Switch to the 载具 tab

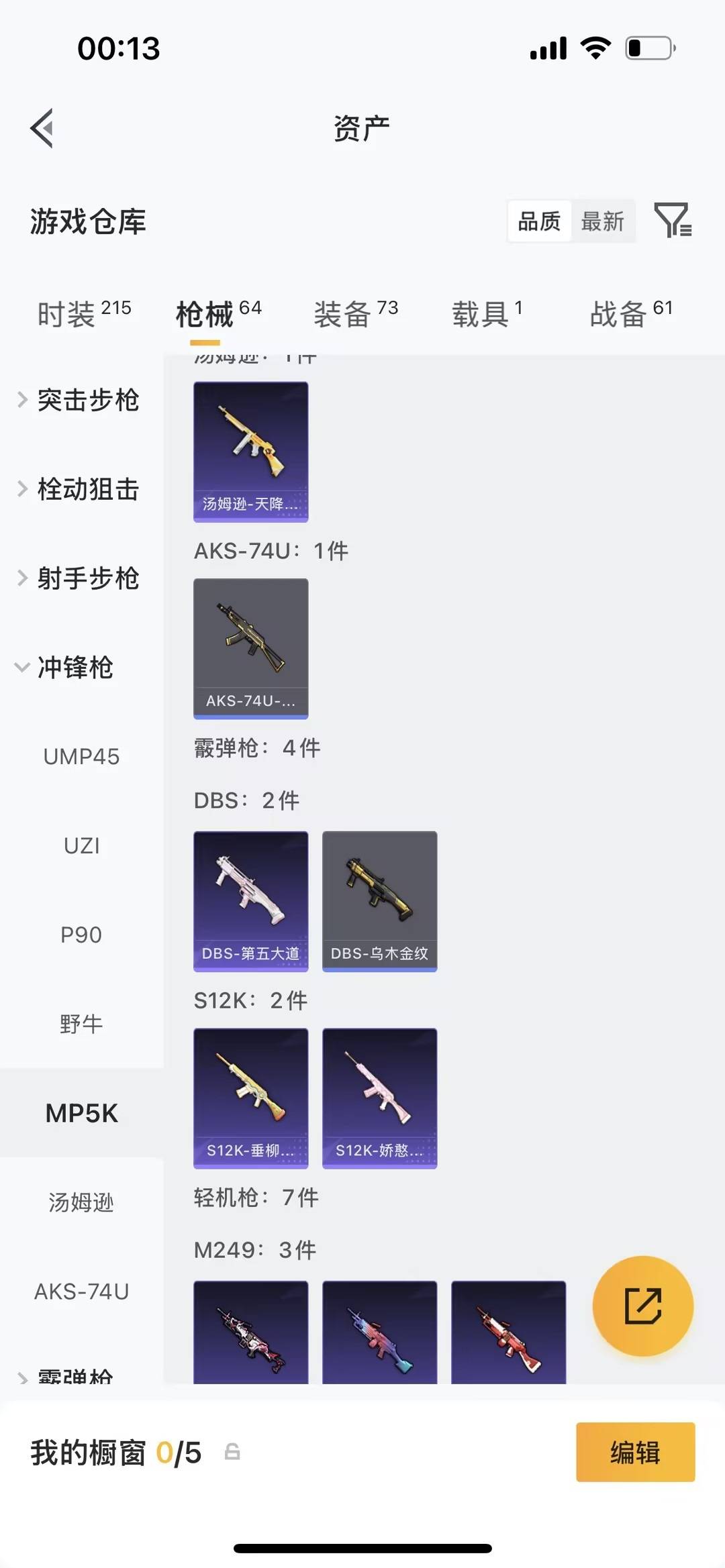pyautogui.click(x=487, y=313)
